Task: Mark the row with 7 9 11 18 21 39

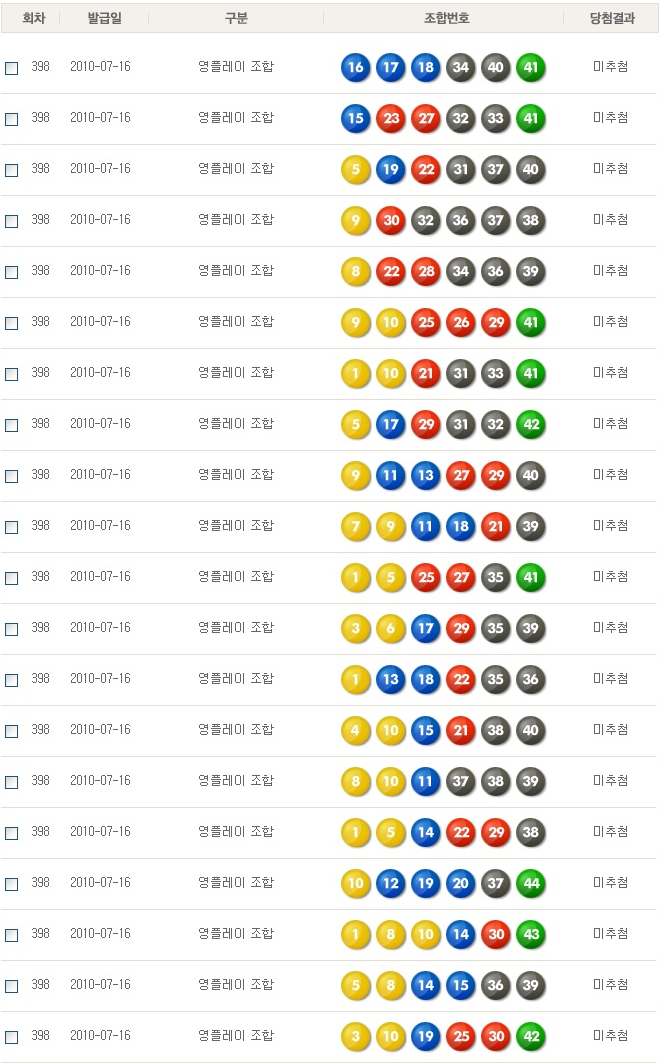Action: point(12,527)
